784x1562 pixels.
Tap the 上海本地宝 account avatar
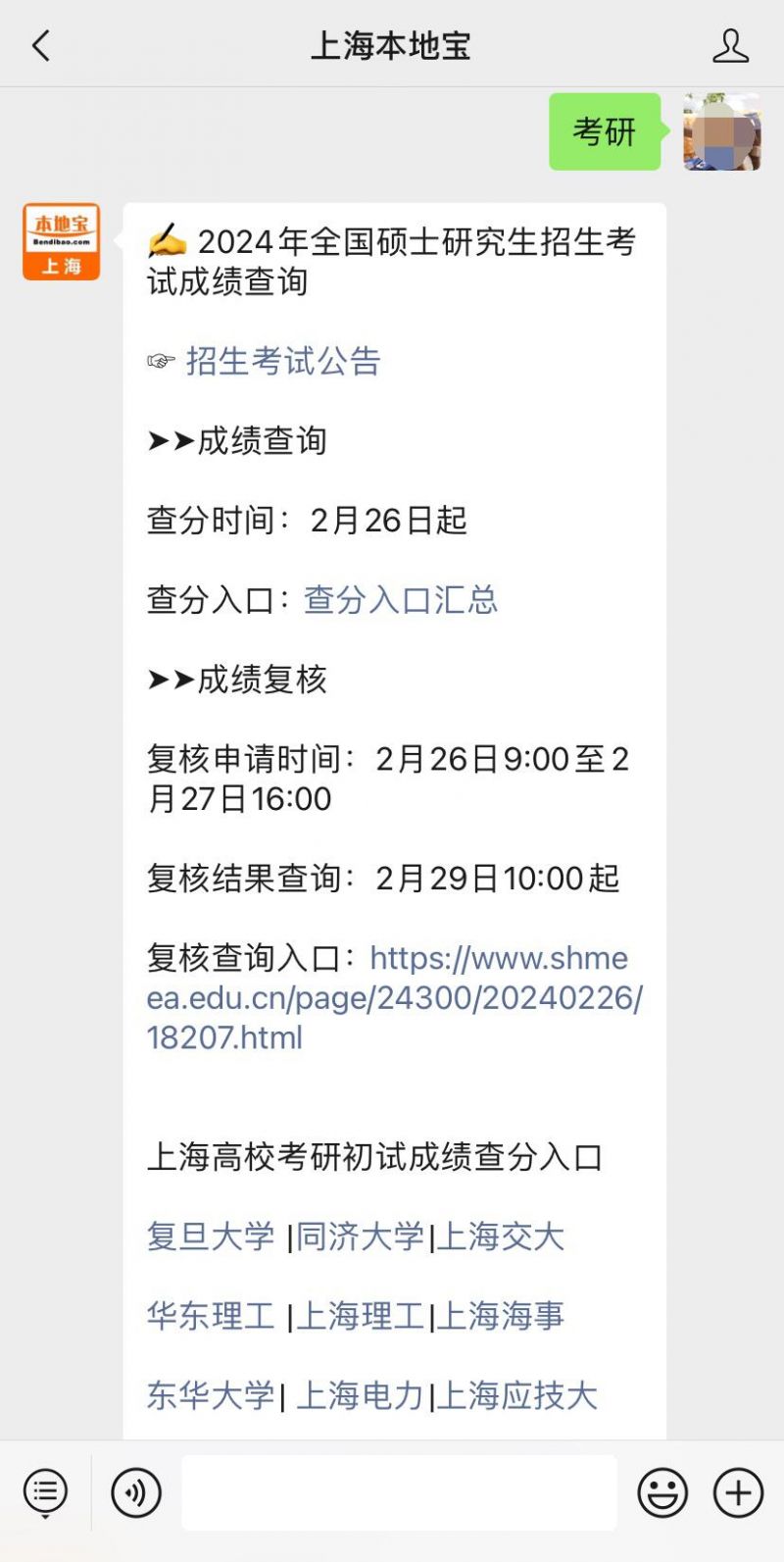pos(62,242)
